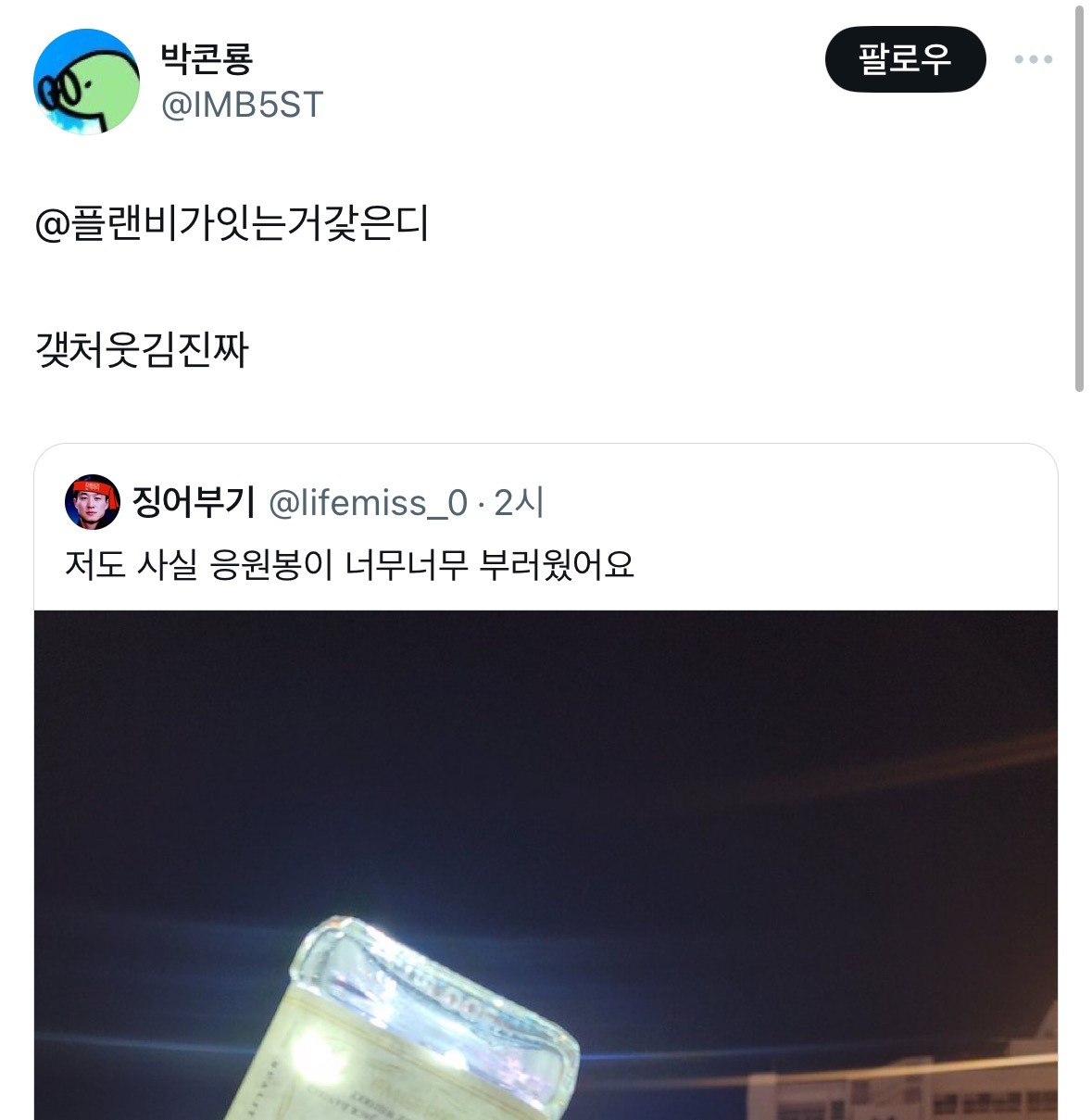Open the @IMB5ST profile name
Viewport: 1092px width, 1120px height.
coord(242,105)
